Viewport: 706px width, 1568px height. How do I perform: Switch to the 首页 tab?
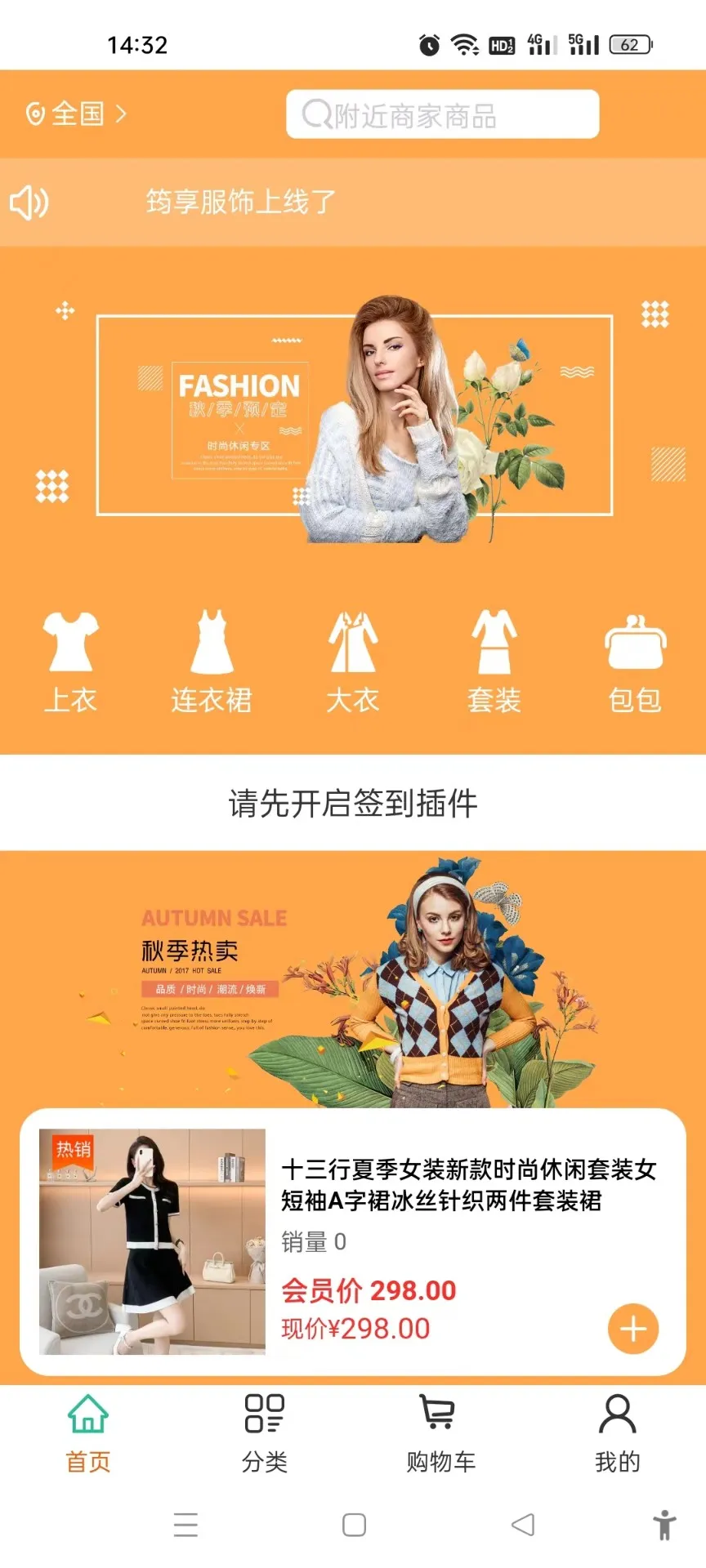(x=88, y=1432)
